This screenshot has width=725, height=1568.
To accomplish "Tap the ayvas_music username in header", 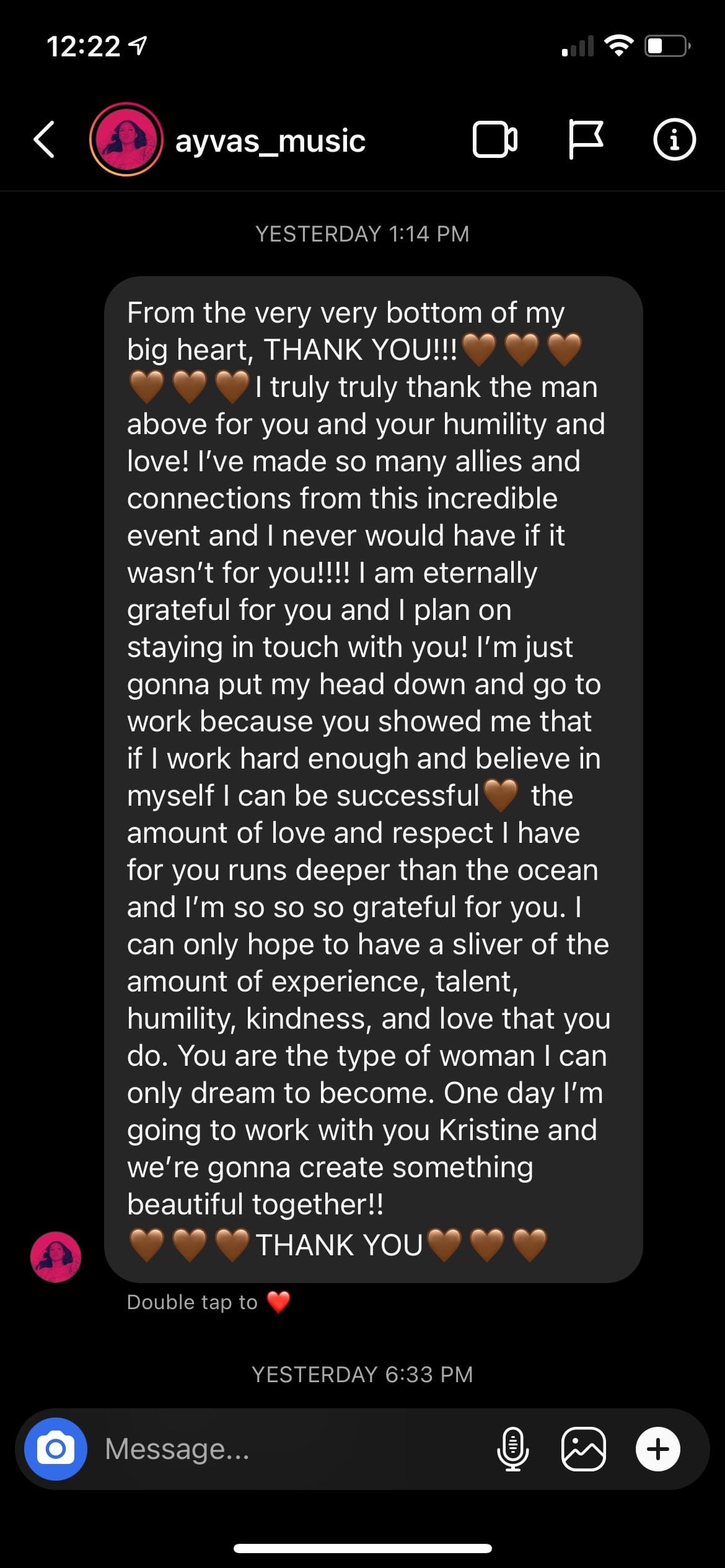I will (x=270, y=141).
